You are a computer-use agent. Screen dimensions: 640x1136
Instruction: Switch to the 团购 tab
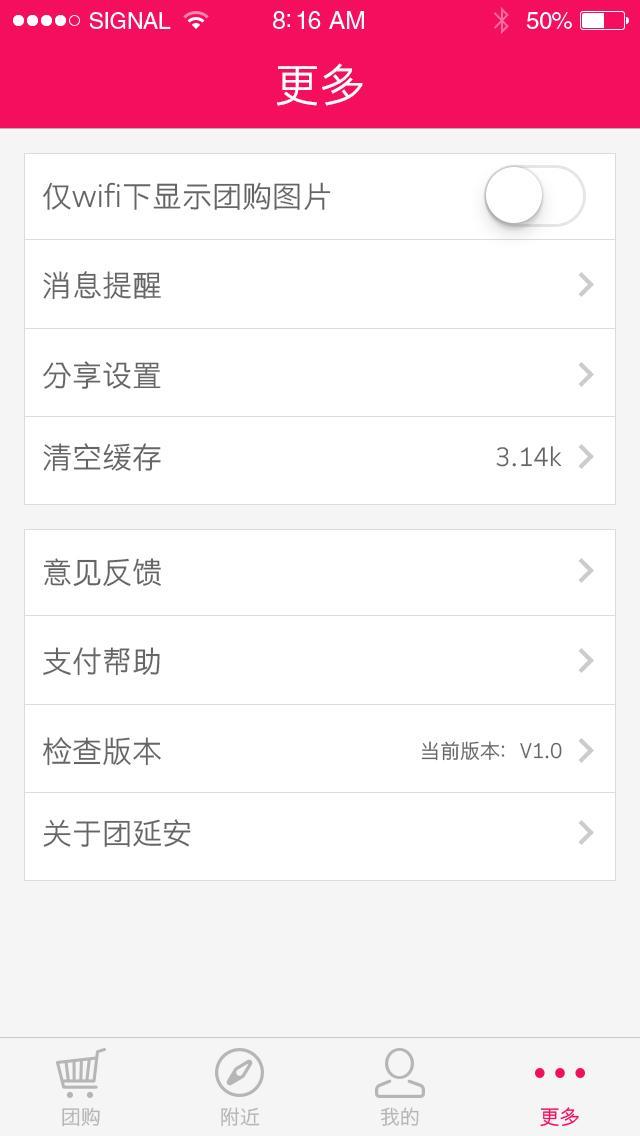coord(80,1088)
